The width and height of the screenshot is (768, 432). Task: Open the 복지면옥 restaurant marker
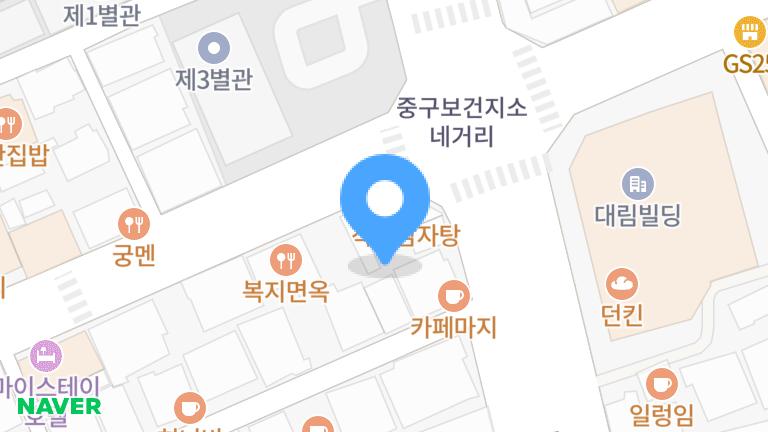click(287, 260)
